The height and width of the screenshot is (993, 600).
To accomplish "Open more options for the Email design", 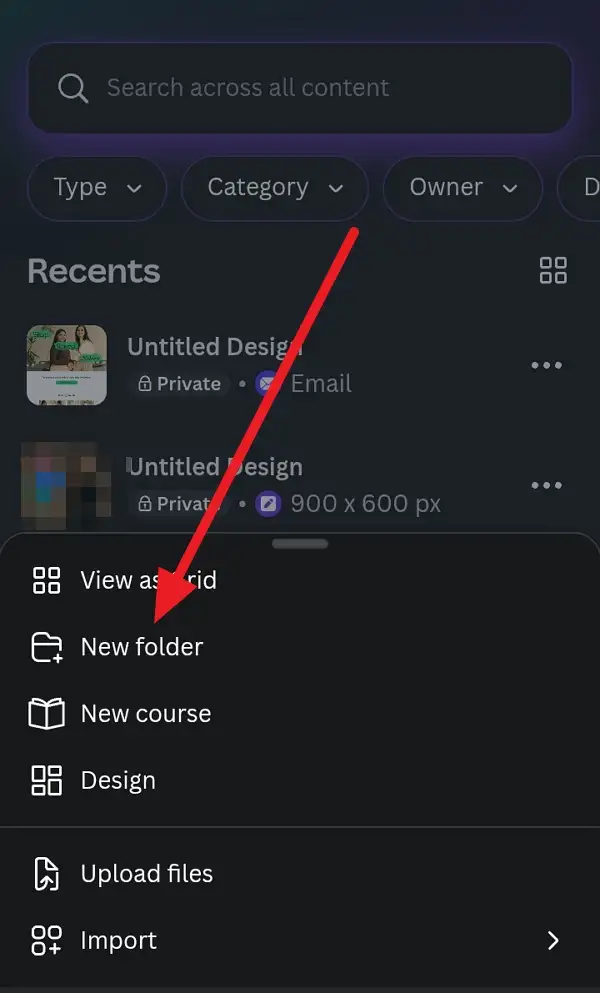I will point(546,365).
